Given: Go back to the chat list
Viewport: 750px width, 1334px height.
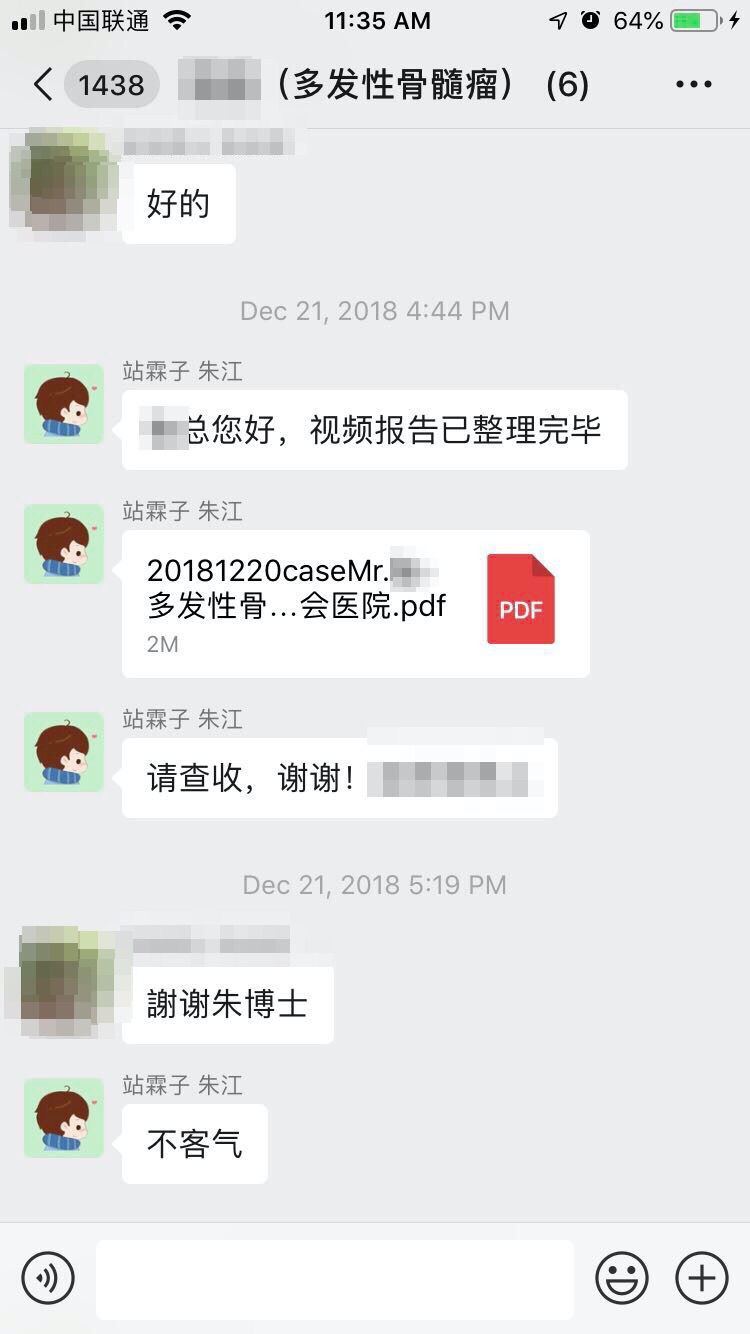Looking at the screenshot, I should pos(42,85).
